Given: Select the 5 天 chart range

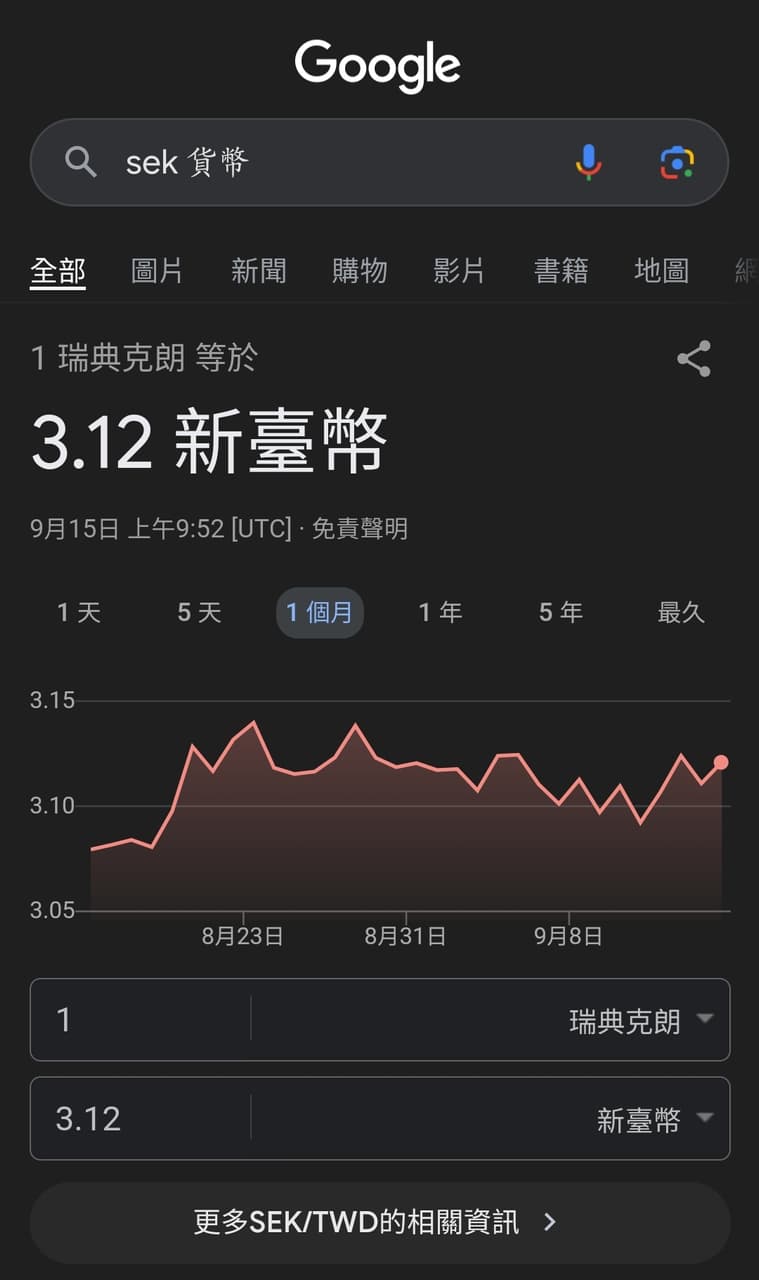Looking at the screenshot, I should point(199,612).
